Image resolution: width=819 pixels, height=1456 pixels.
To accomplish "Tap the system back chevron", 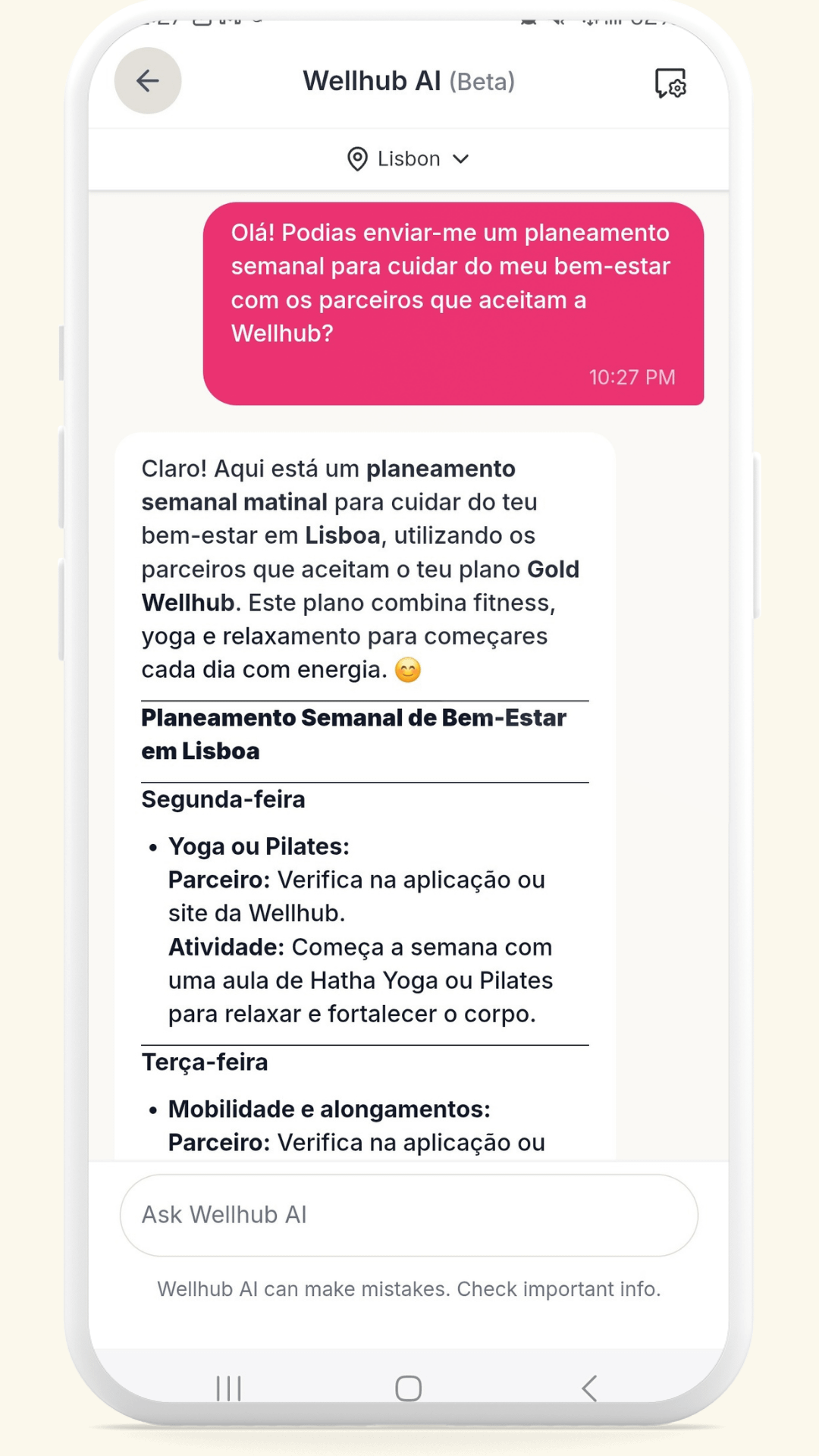I will (x=589, y=1389).
